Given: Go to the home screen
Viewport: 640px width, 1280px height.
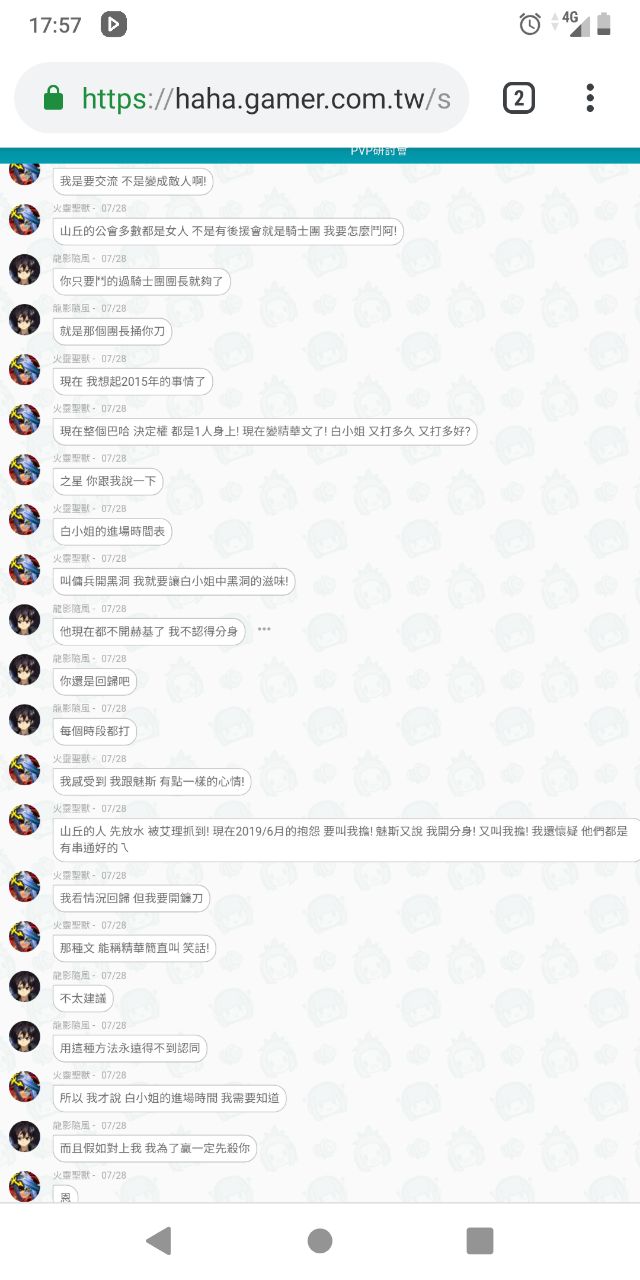Looking at the screenshot, I should click(320, 1241).
